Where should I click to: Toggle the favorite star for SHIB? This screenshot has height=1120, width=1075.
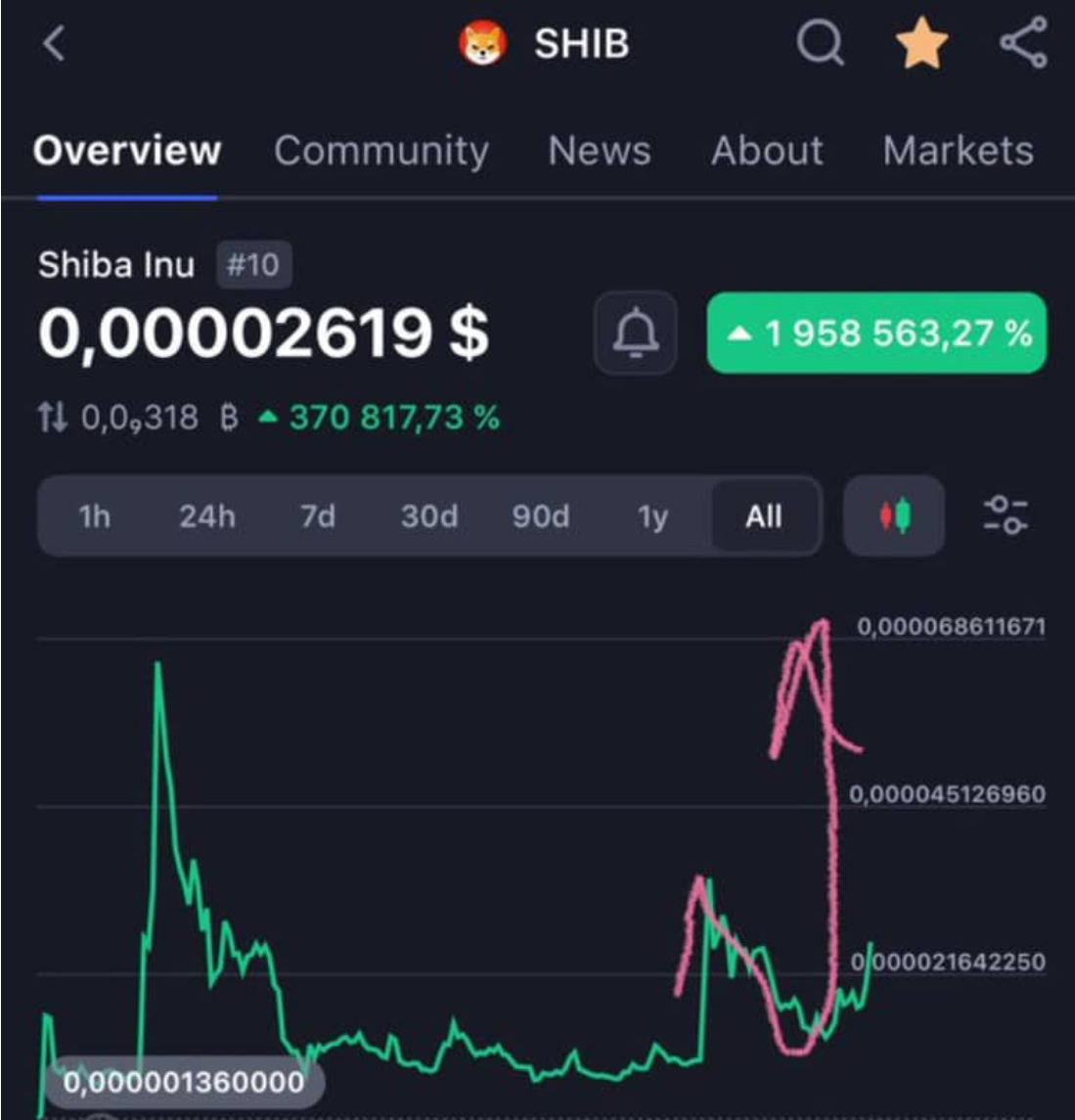tap(921, 44)
